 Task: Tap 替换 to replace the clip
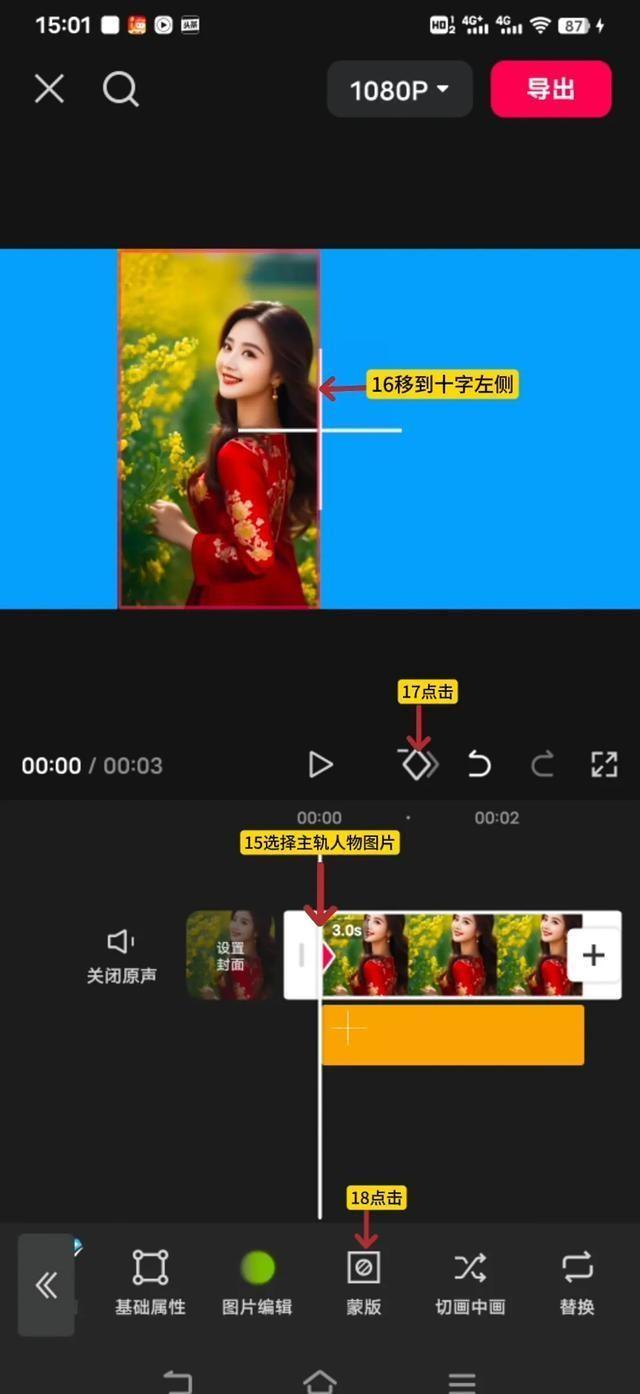point(577,1282)
